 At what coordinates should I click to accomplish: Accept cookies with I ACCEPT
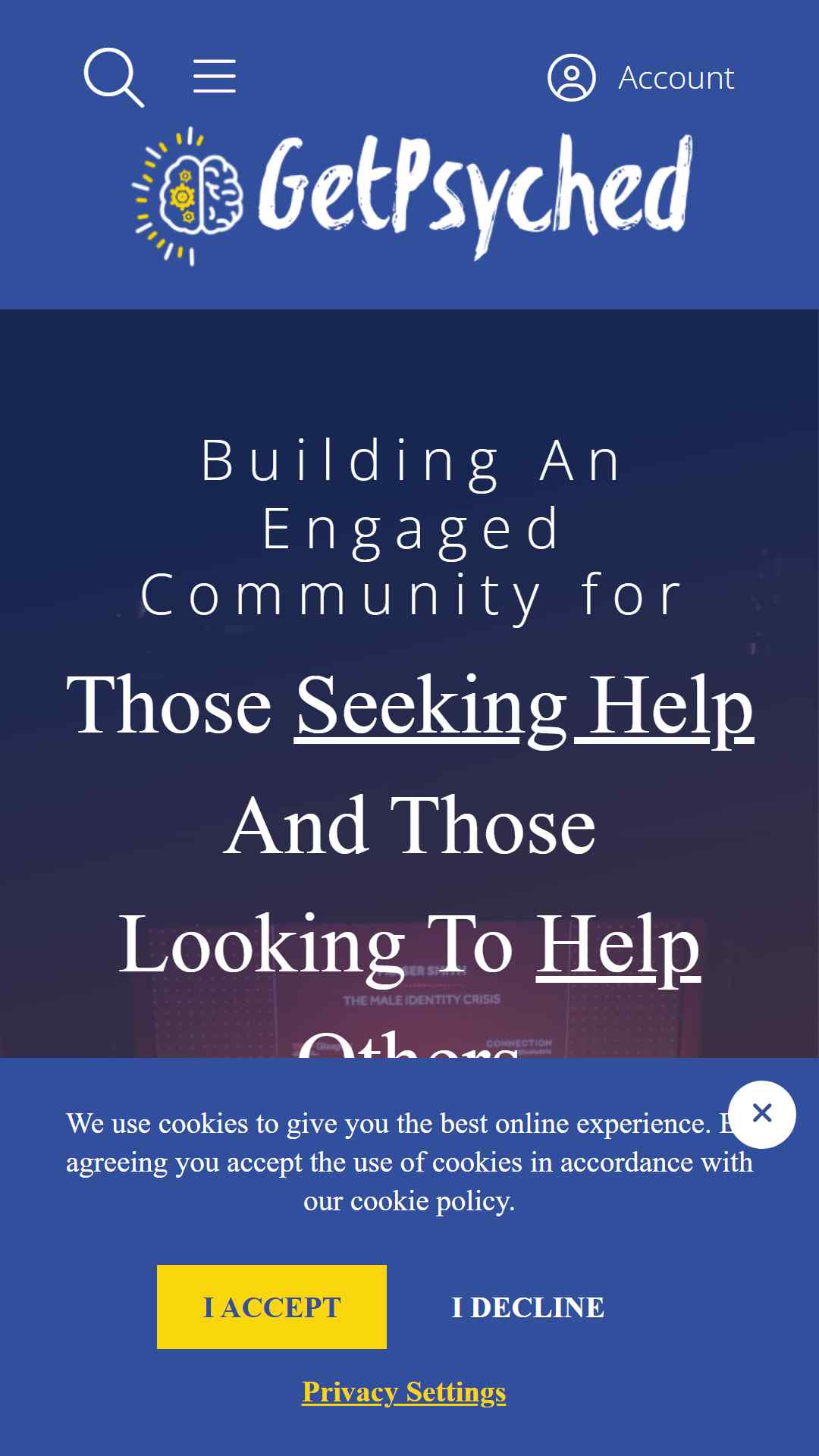[x=271, y=1307]
